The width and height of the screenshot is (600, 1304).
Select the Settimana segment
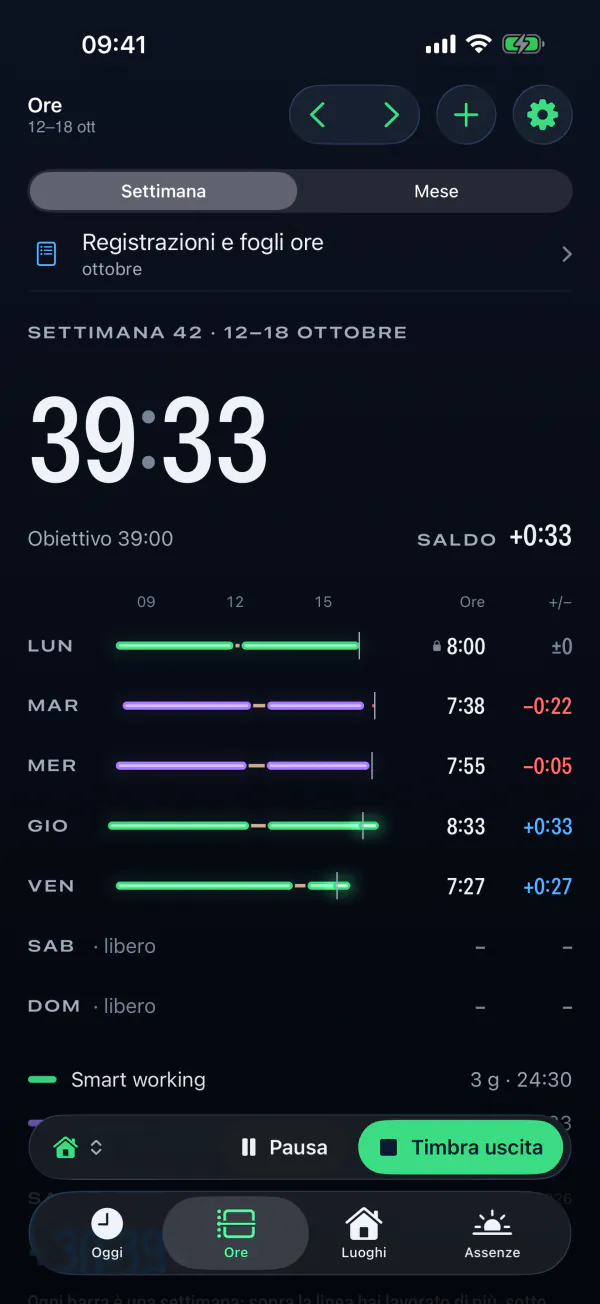pyautogui.click(x=163, y=191)
